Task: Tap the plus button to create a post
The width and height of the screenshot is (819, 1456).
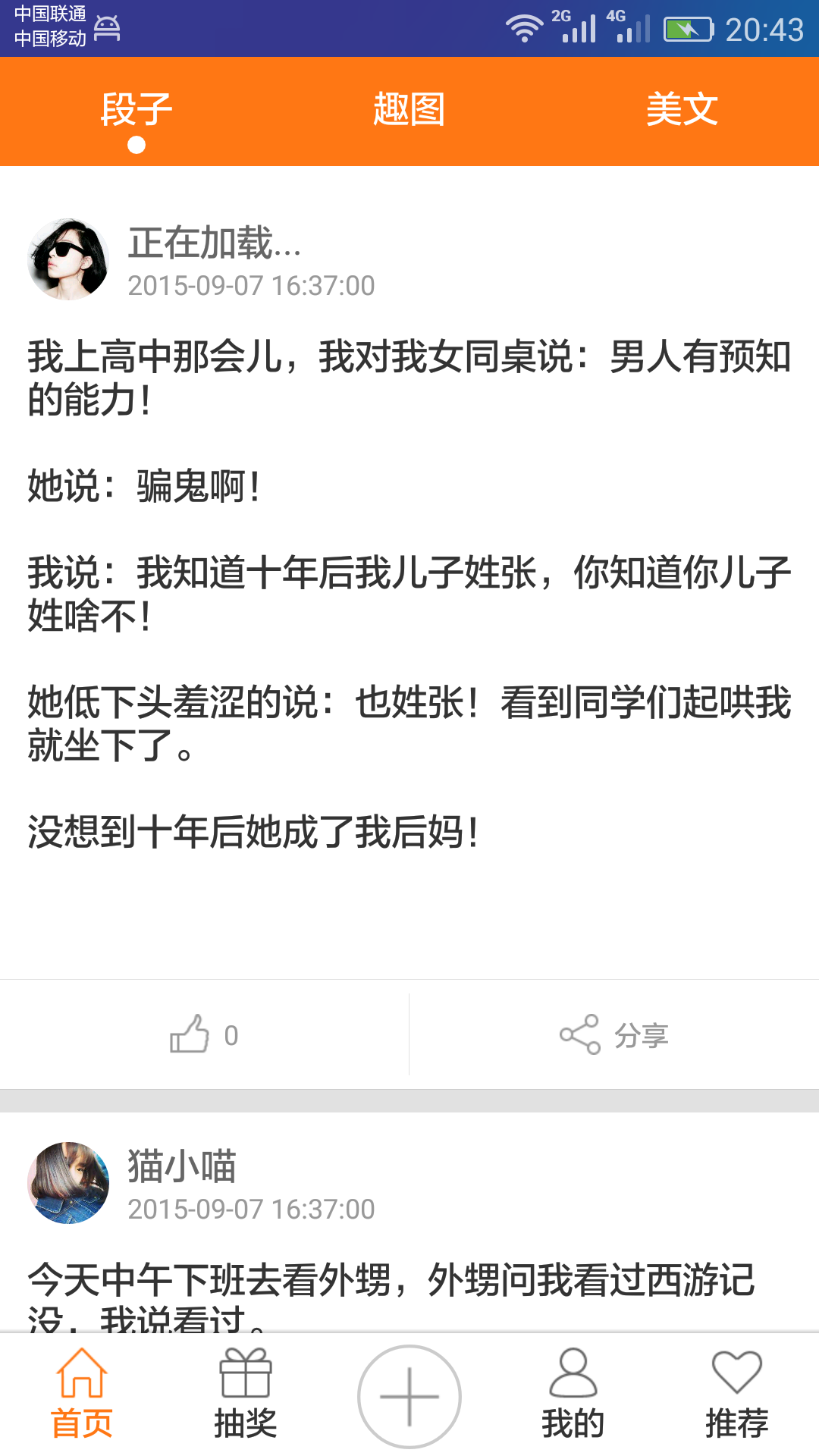Action: (x=409, y=1396)
